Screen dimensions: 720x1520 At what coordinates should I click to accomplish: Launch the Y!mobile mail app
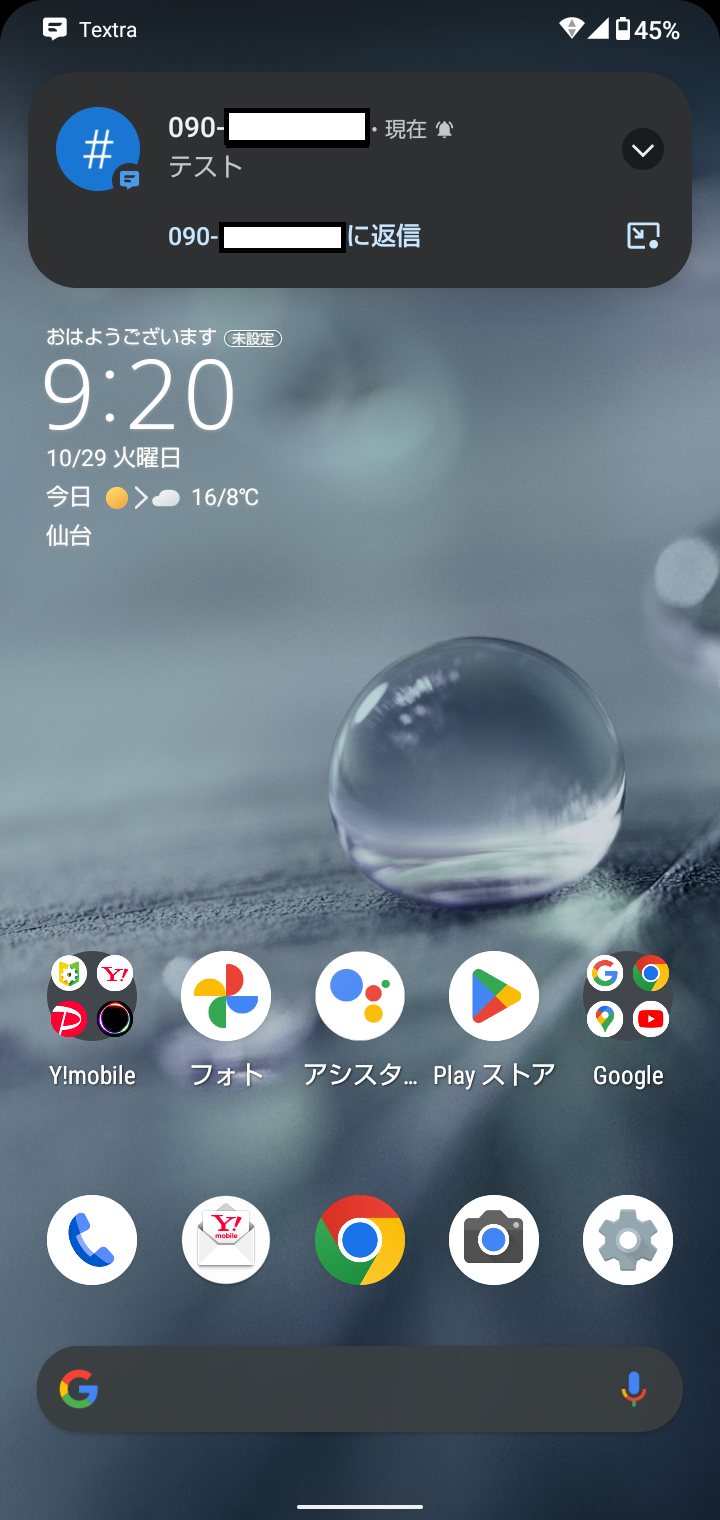click(225, 1239)
